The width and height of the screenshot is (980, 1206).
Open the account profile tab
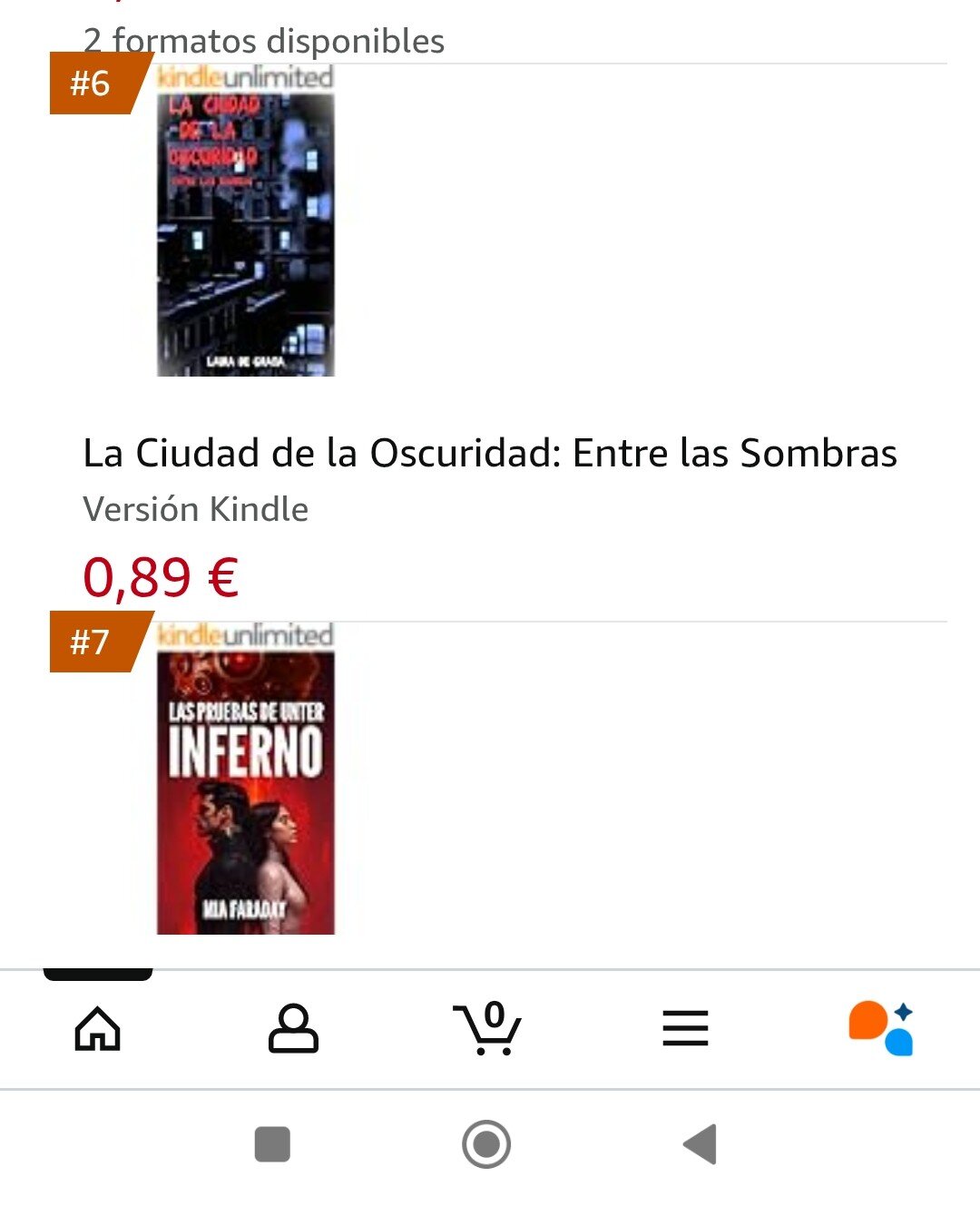click(x=293, y=1028)
